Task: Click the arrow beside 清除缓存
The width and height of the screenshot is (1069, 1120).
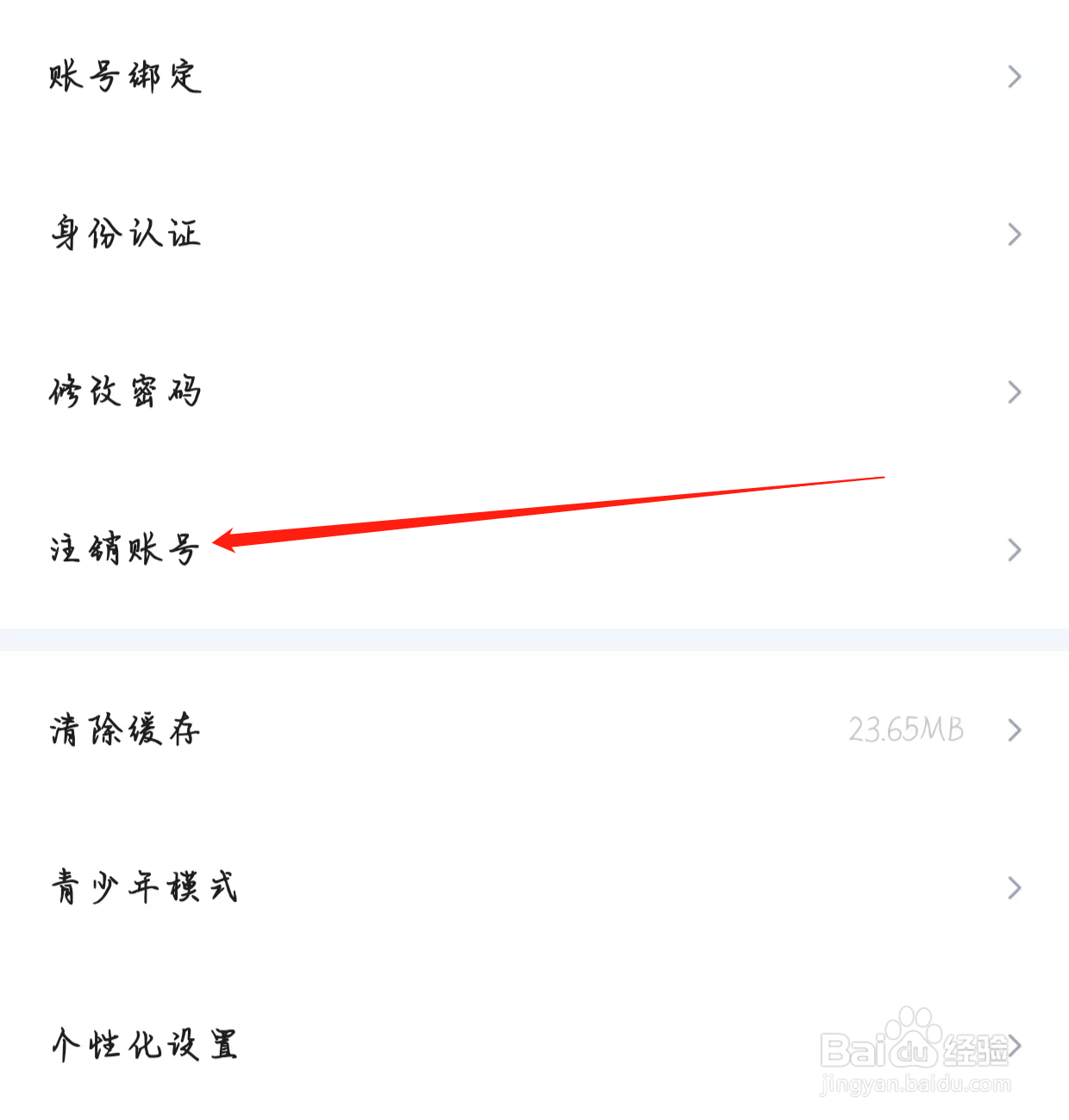Action: (x=1016, y=730)
